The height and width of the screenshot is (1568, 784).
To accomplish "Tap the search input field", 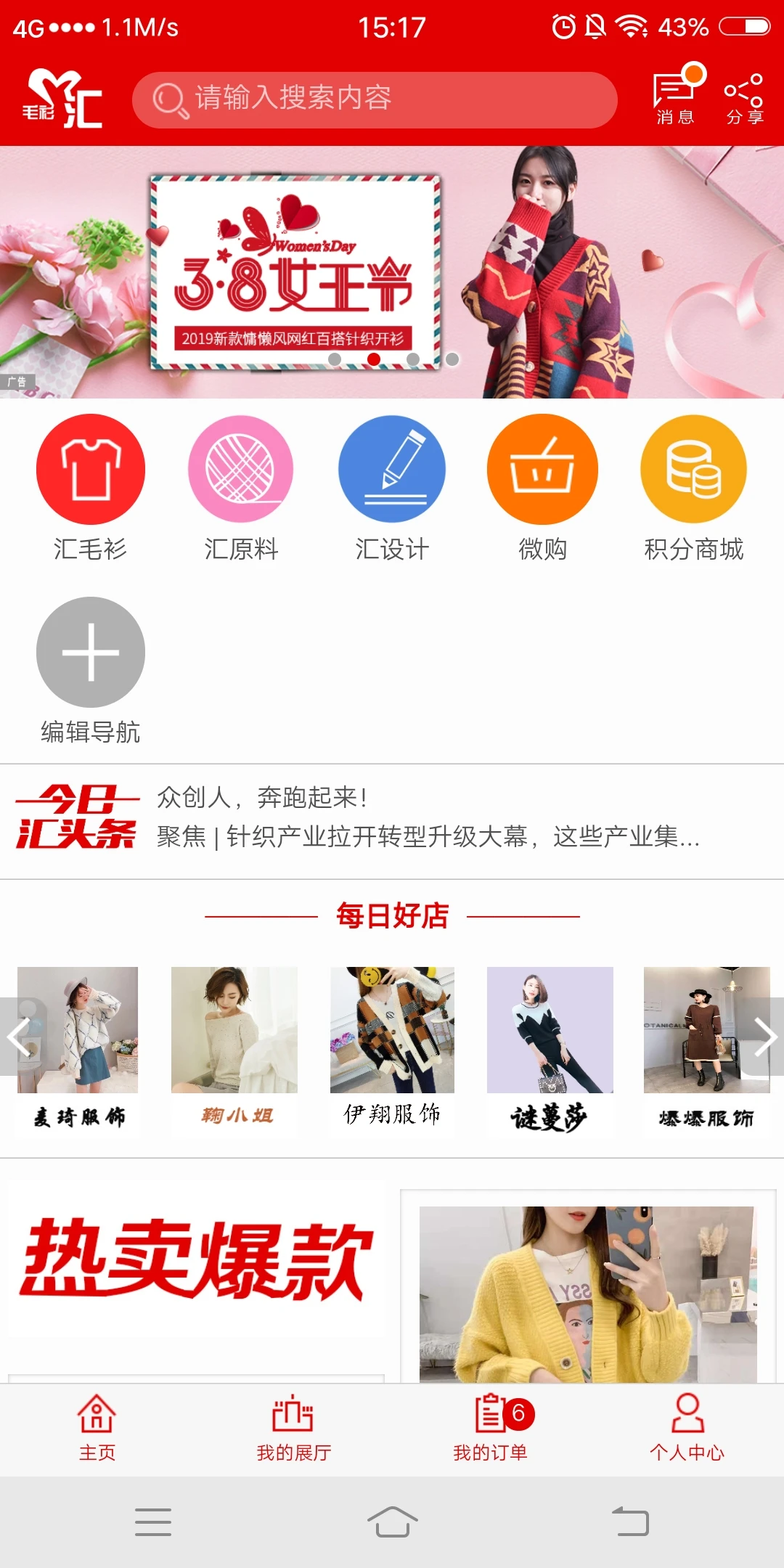I will [377, 99].
